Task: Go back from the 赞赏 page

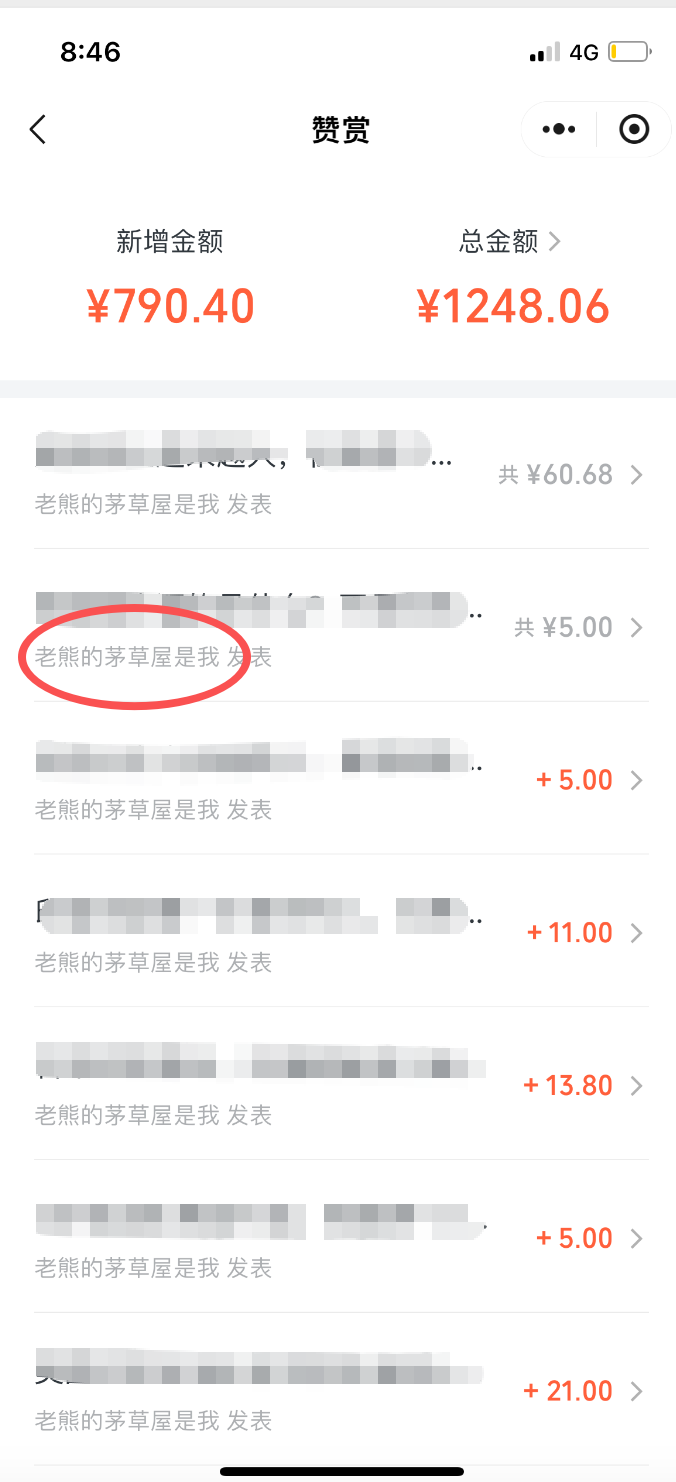Action: [x=38, y=129]
